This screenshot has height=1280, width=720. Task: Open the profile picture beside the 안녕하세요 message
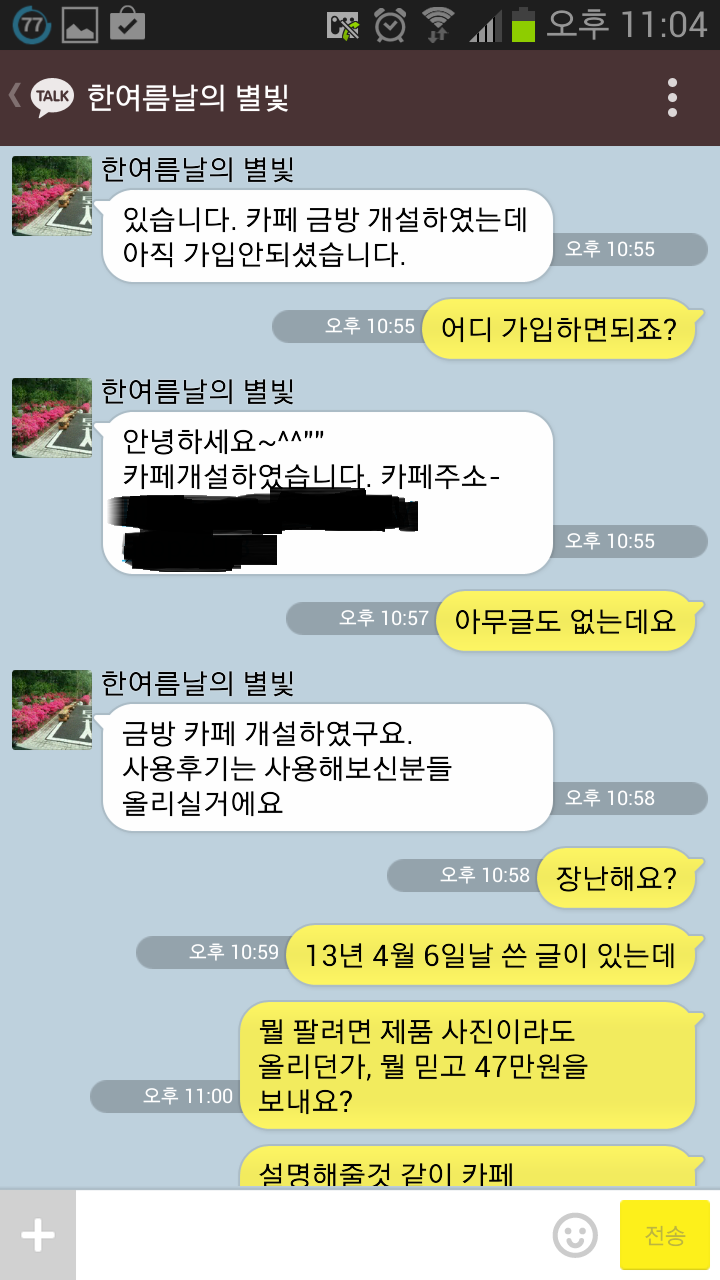pos(52,418)
